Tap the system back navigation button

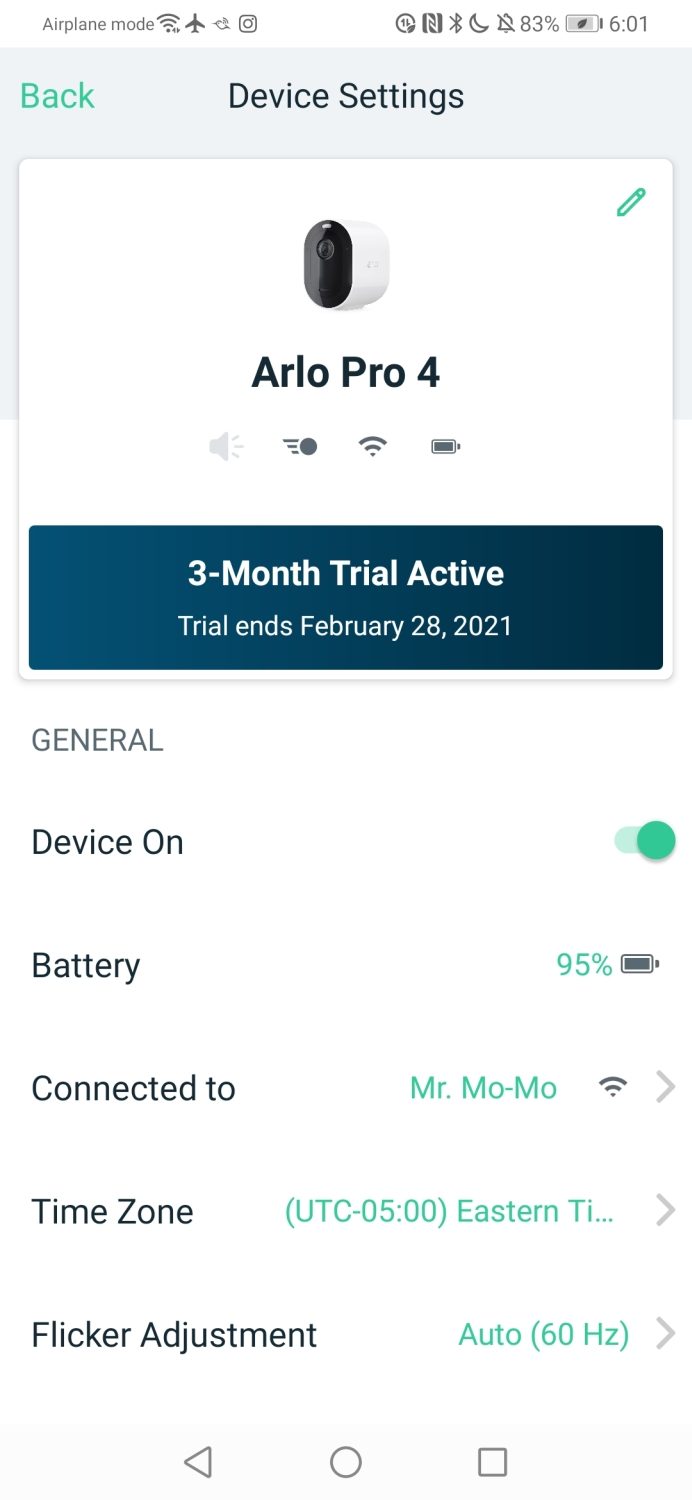199,1462
